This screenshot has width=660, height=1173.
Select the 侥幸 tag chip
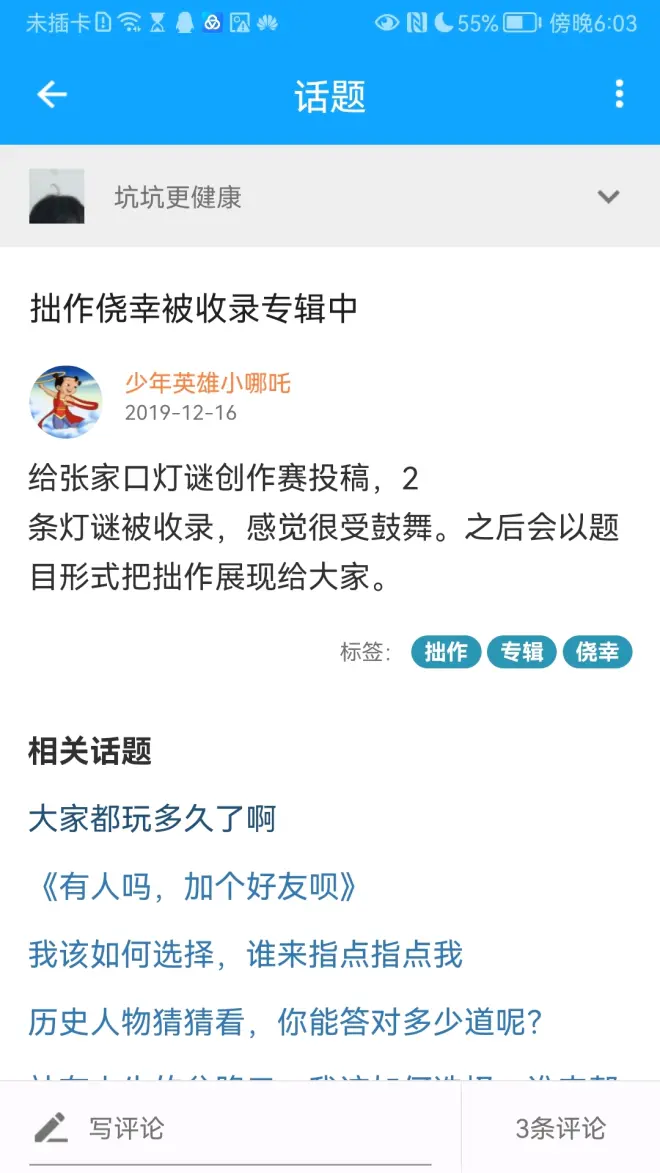[x=597, y=652]
